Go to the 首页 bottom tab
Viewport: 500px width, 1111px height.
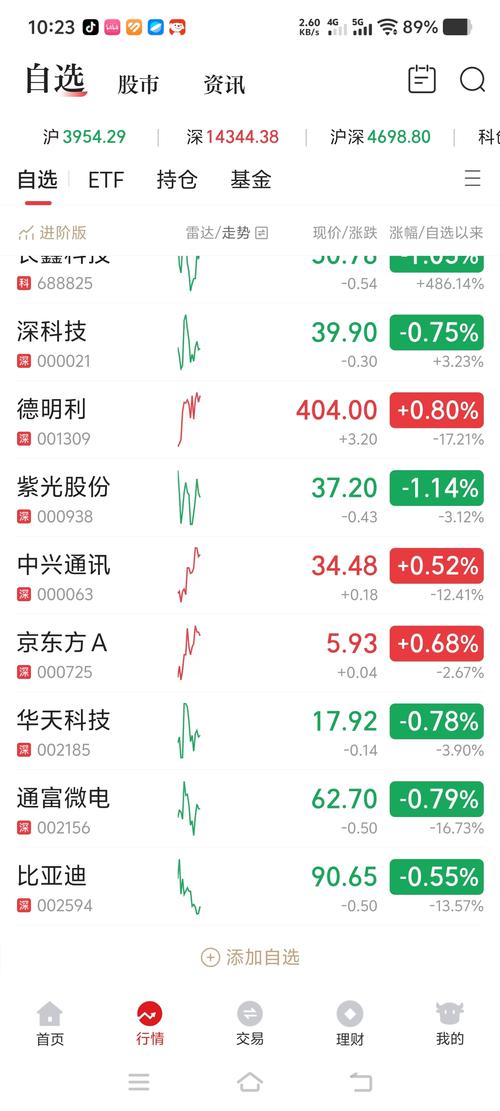point(50,1024)
